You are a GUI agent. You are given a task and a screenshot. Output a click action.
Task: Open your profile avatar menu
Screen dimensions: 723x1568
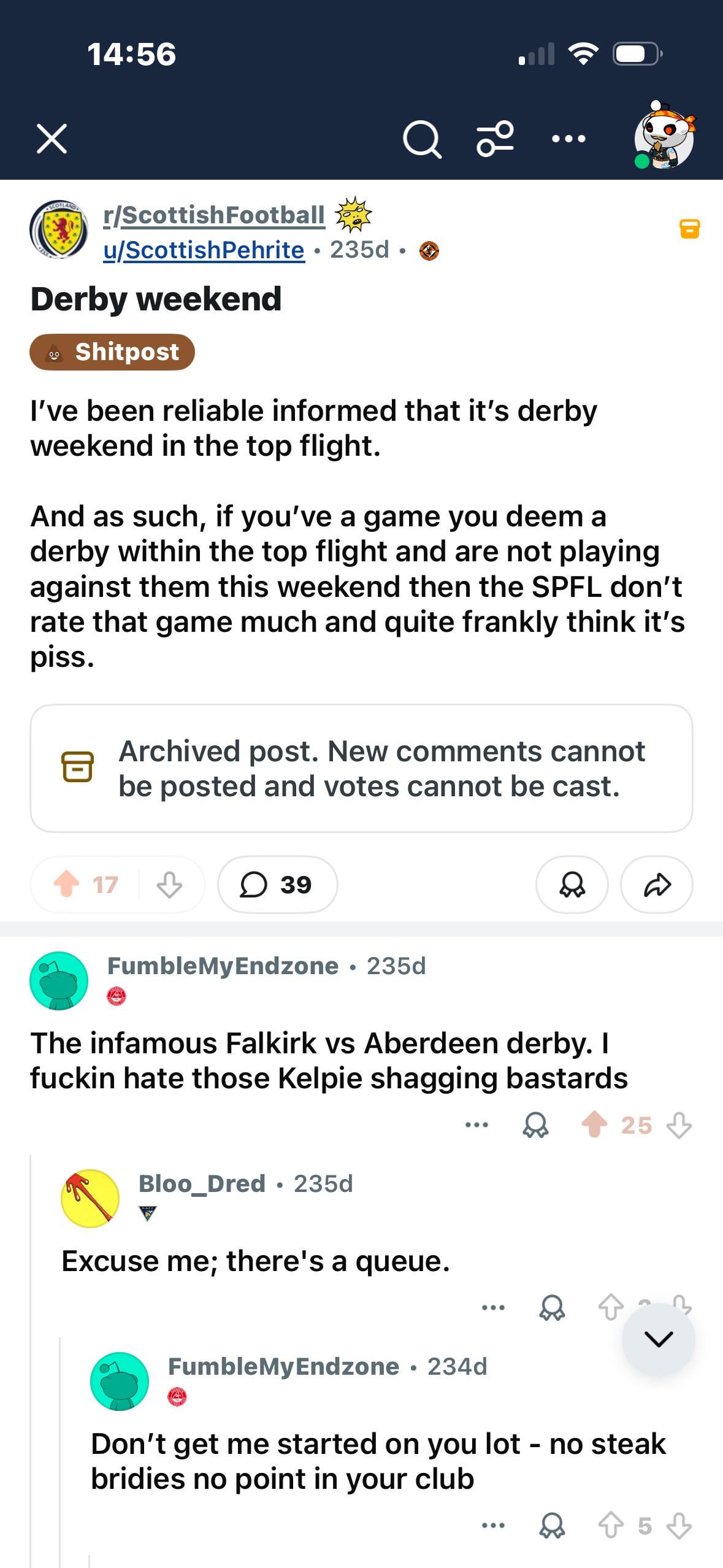pos(665,136)
